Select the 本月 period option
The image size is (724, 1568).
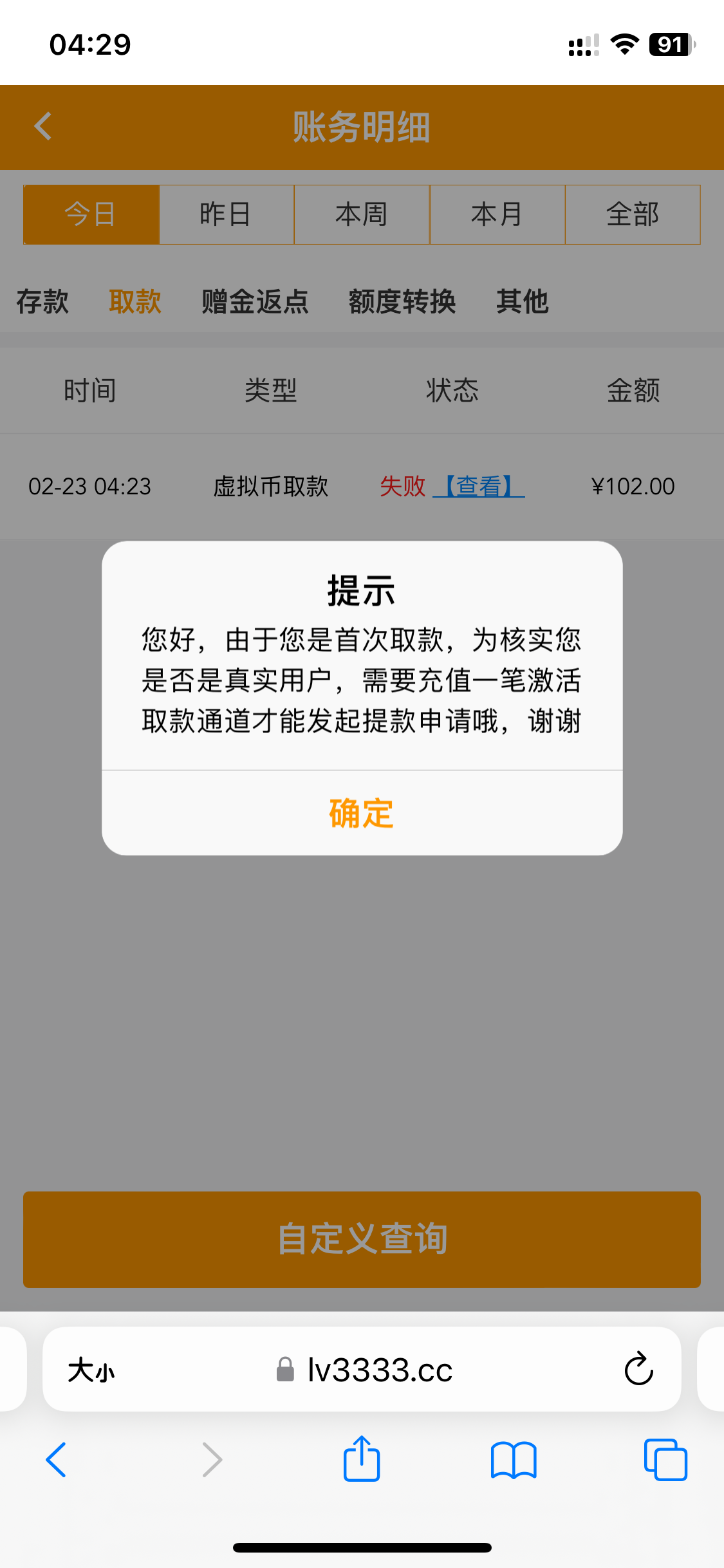pyautogui.click(x=497, y=214)
